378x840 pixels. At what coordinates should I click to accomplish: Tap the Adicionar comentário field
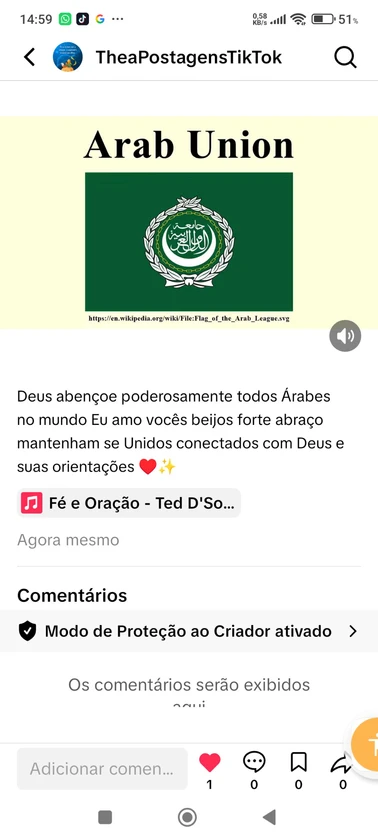click(102, 769)
